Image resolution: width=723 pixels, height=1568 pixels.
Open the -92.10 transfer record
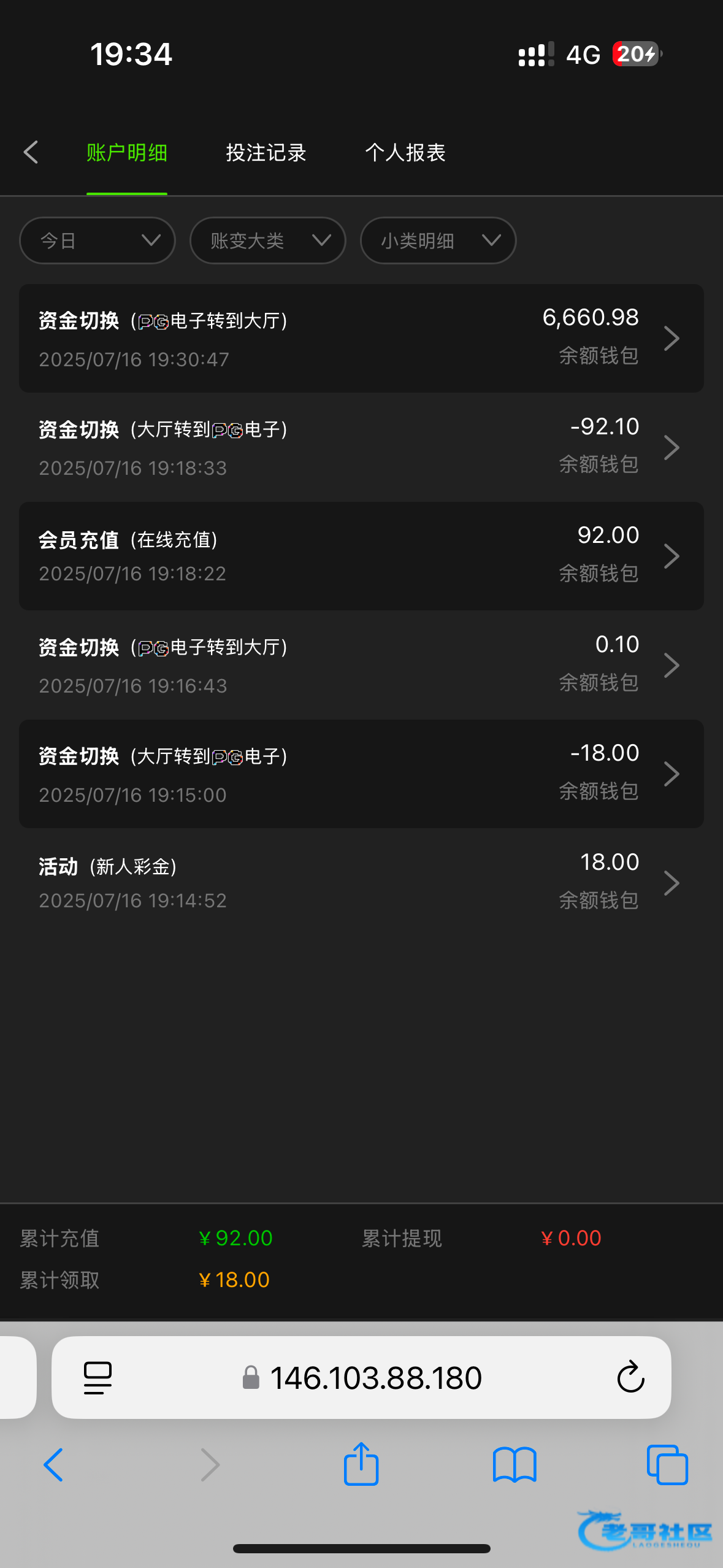click(x=361, y=447)
